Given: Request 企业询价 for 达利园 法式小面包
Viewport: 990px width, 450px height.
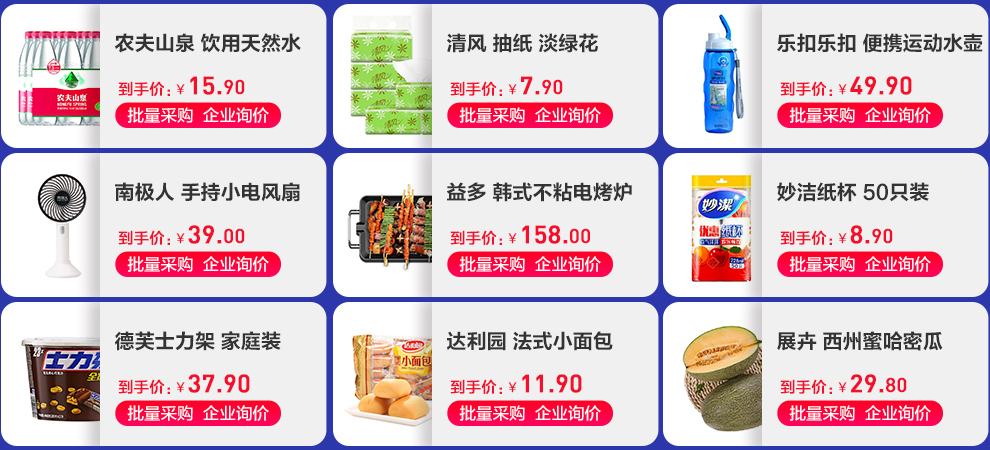Looking at the screenshot, I should pyautogui.click(x=567, y=413).
